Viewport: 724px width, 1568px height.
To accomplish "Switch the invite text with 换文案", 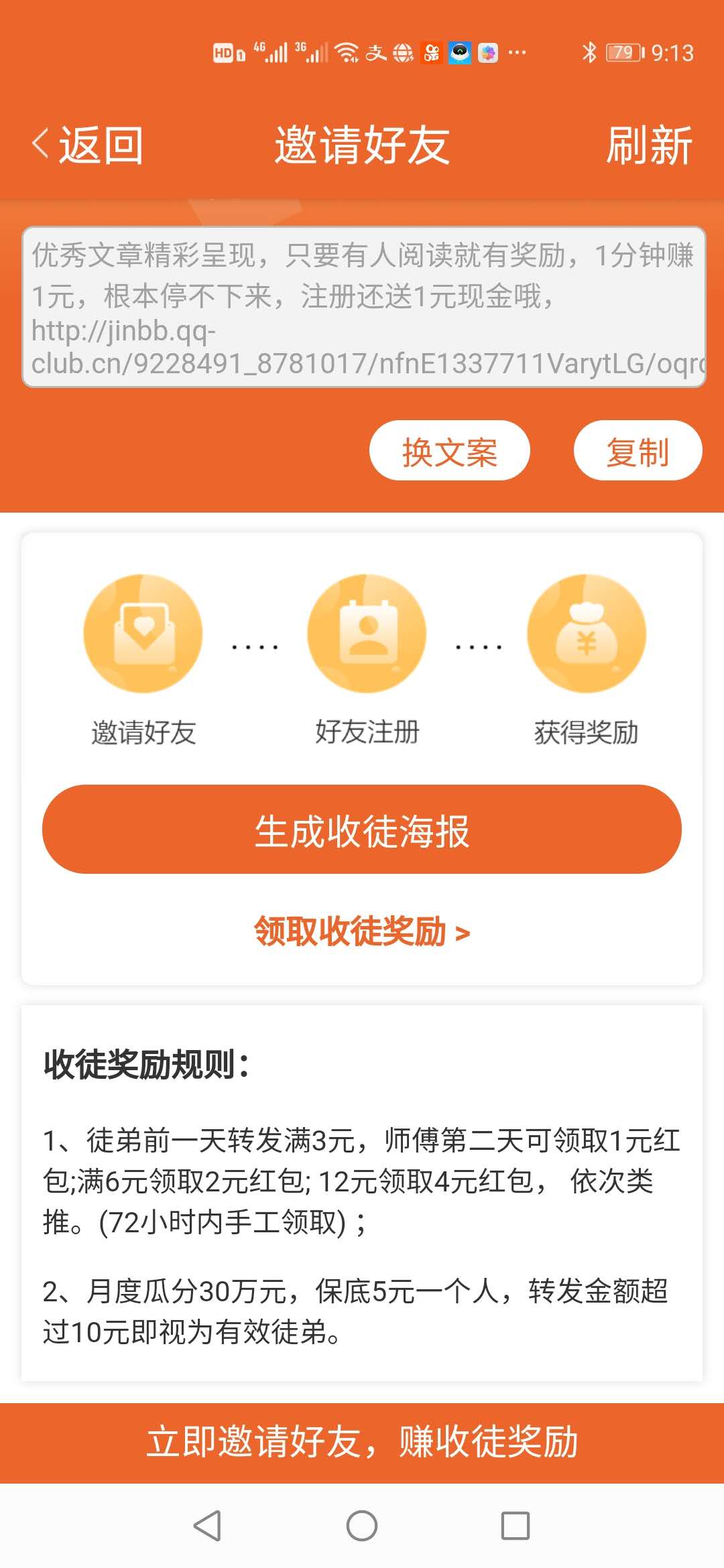I will [x=450, y=451].
